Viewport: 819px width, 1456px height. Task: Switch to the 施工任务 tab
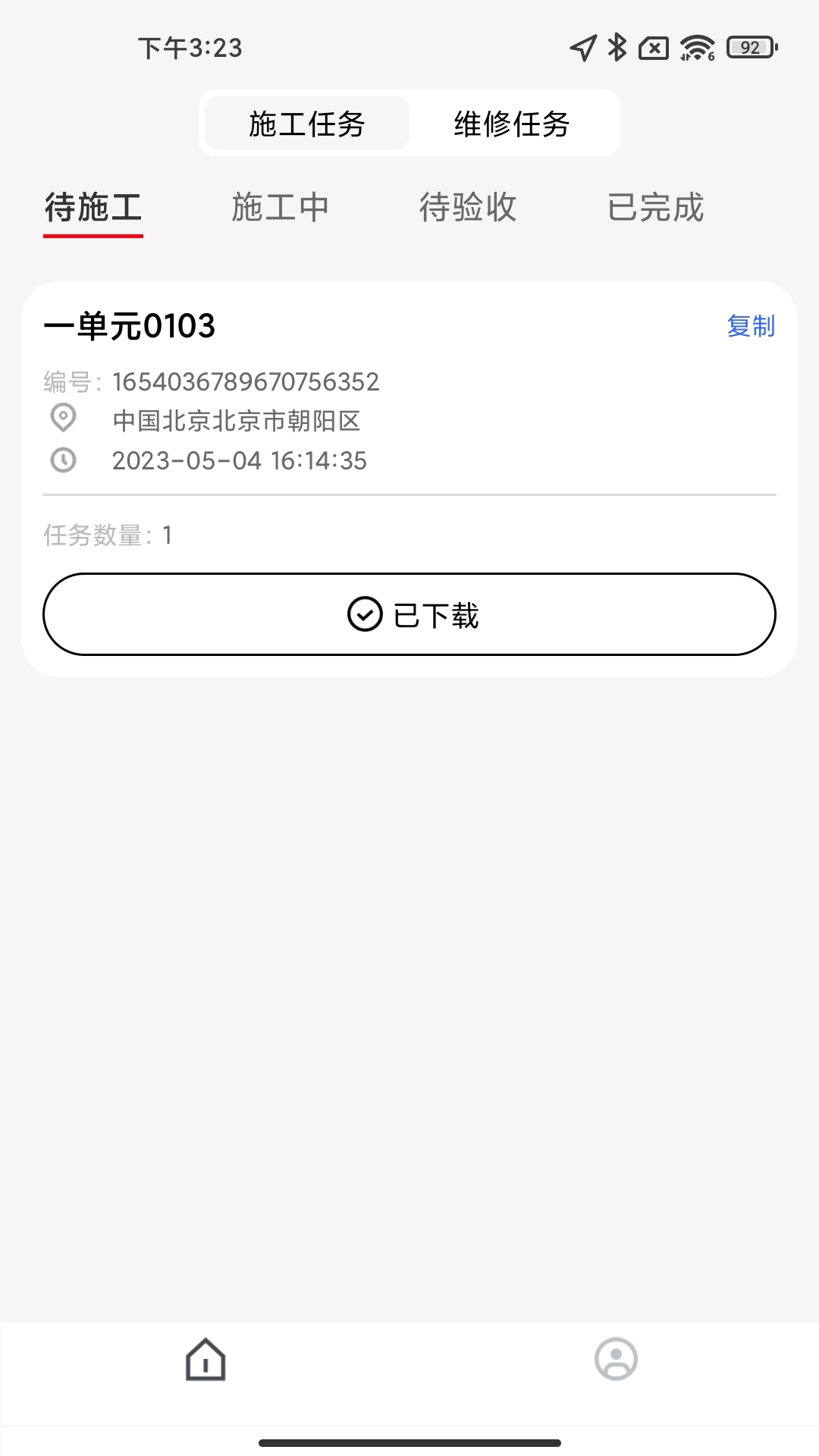point(306,122)
